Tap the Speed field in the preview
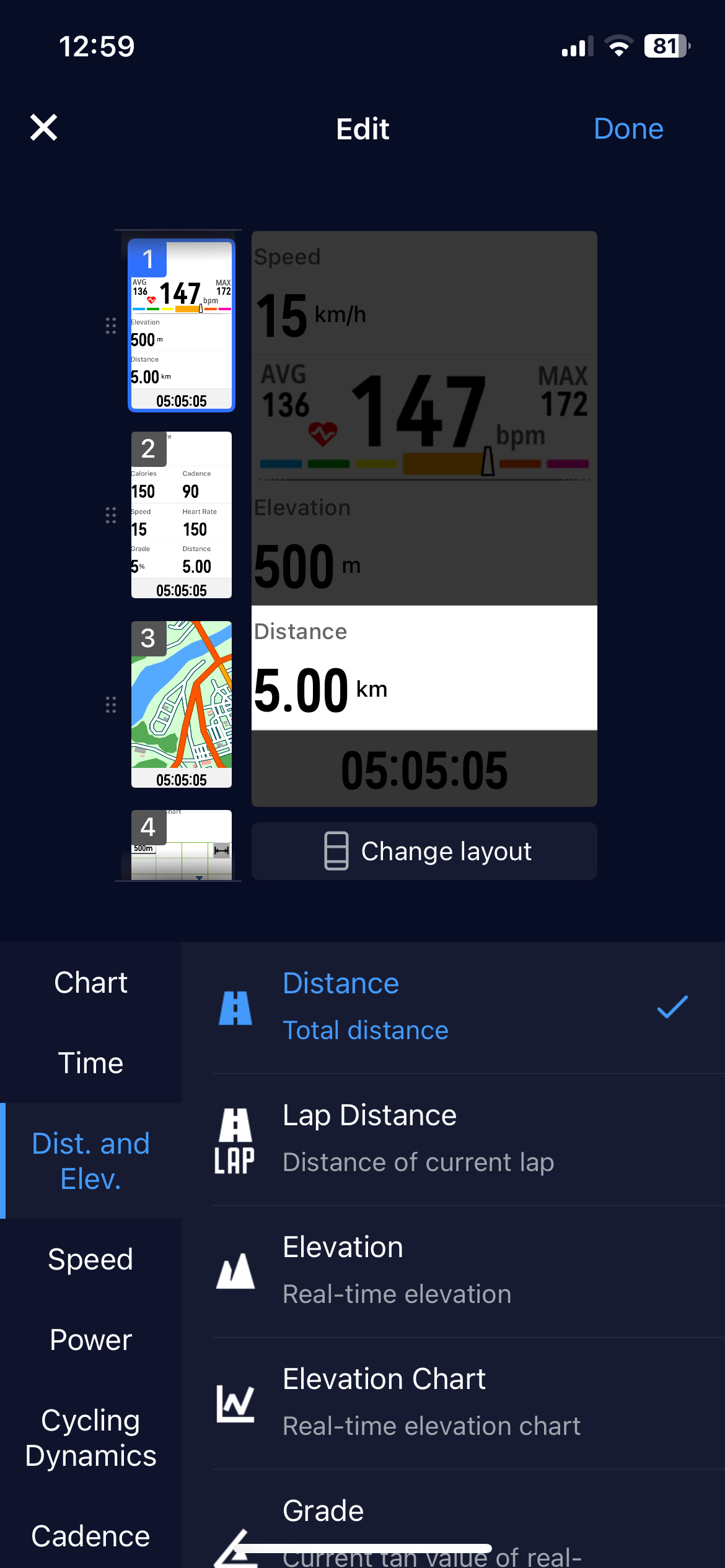The width and height of the screenshot is (725, 1568). (424, 294)
